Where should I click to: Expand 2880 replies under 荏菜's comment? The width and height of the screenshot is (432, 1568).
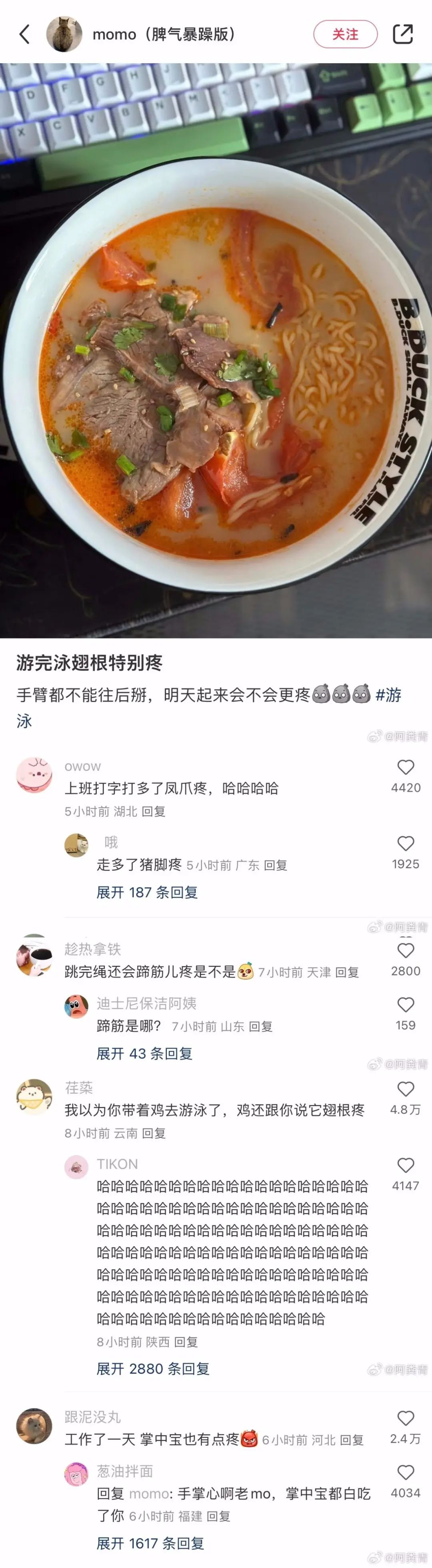tap(153, 1369)
